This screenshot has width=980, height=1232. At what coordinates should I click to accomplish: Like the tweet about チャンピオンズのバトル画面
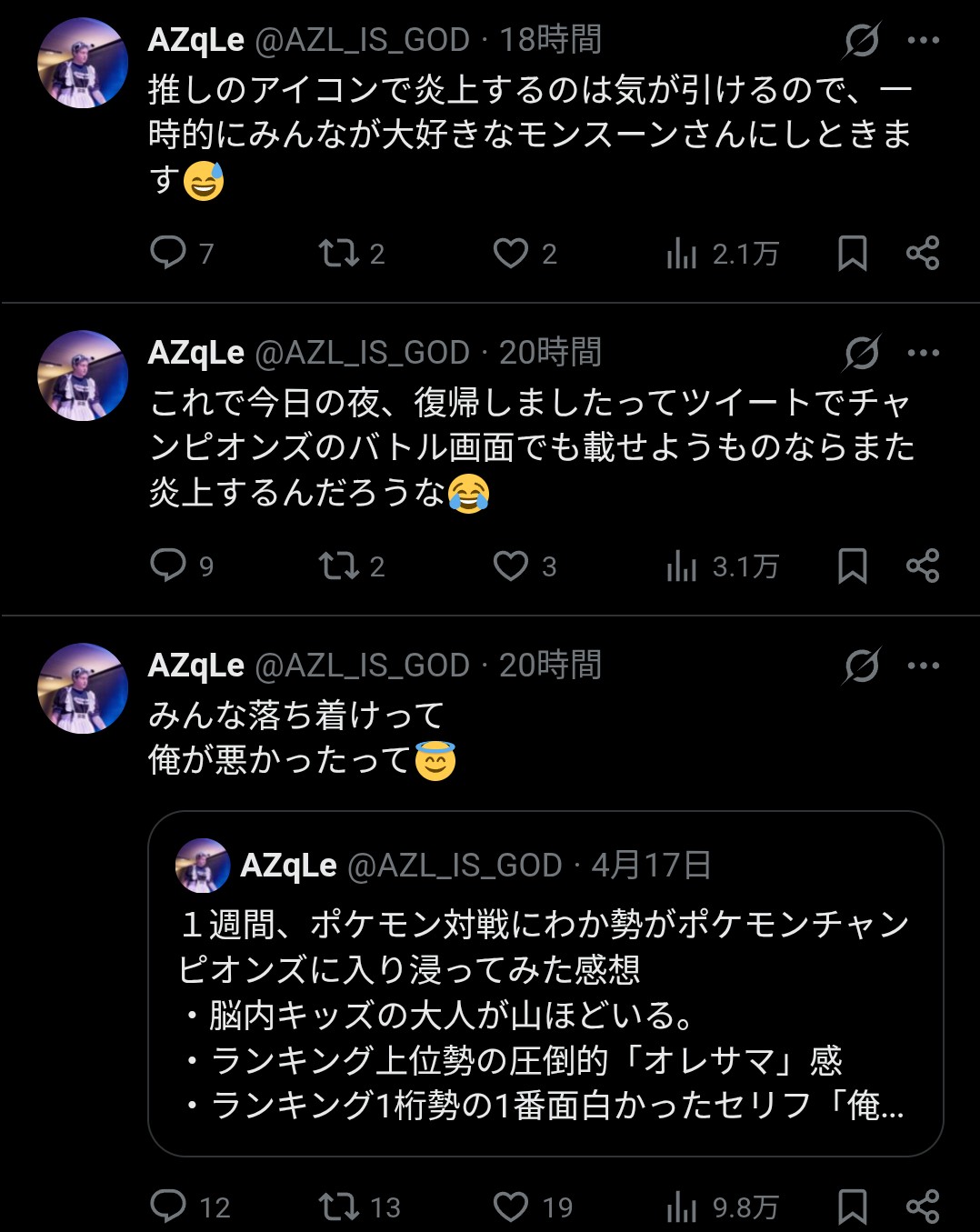click(510, 566)
